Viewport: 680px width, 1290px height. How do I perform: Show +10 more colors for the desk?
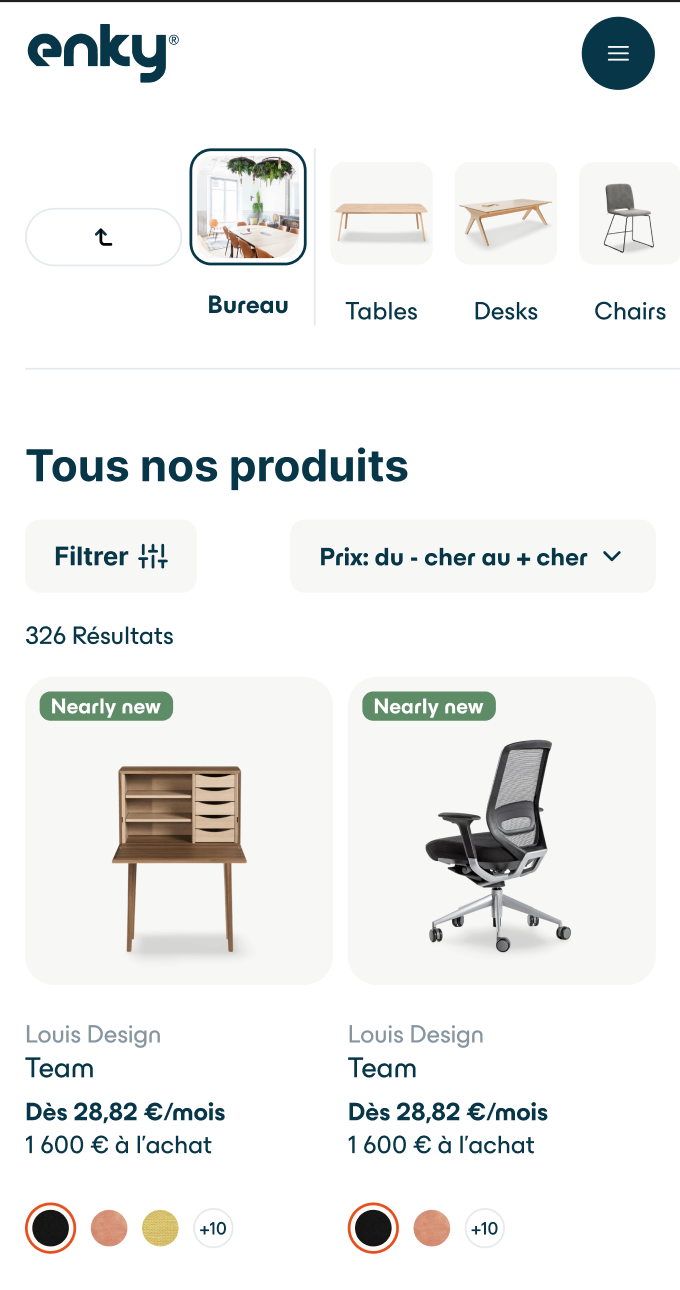[213, 1228]
